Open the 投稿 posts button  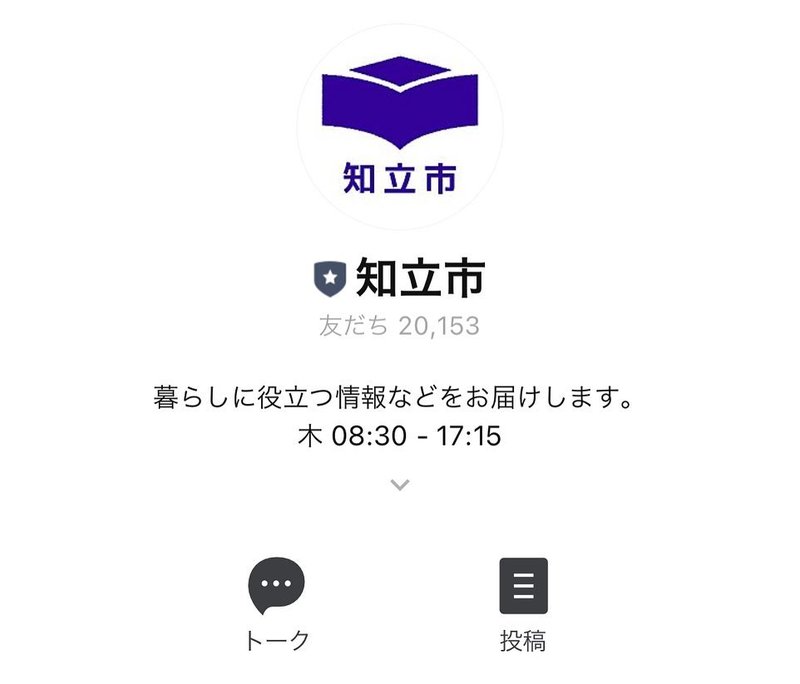(x=523, y=588)
